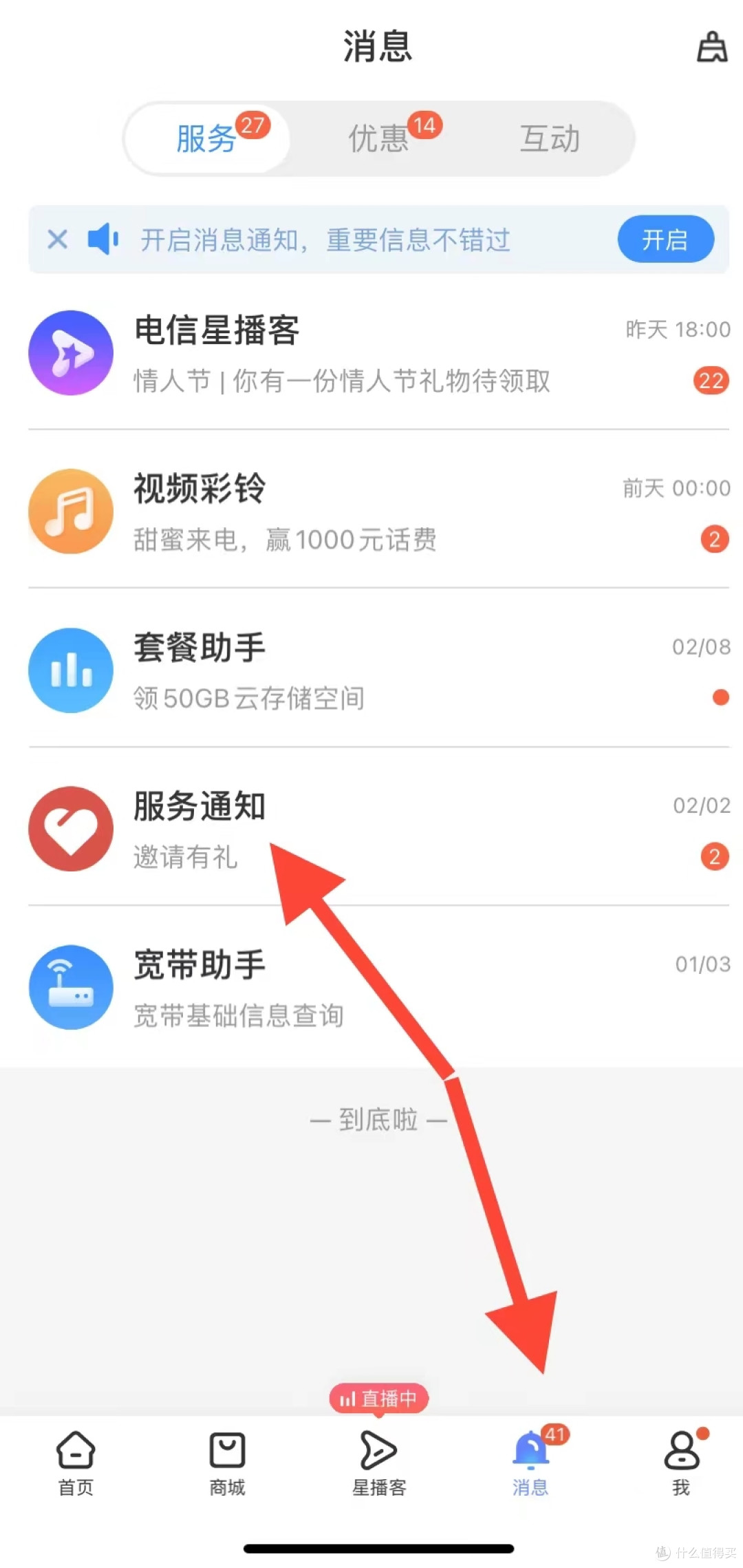Tap the unread badge showing 22
743x1568 pixels.
[x=711, y=380]
